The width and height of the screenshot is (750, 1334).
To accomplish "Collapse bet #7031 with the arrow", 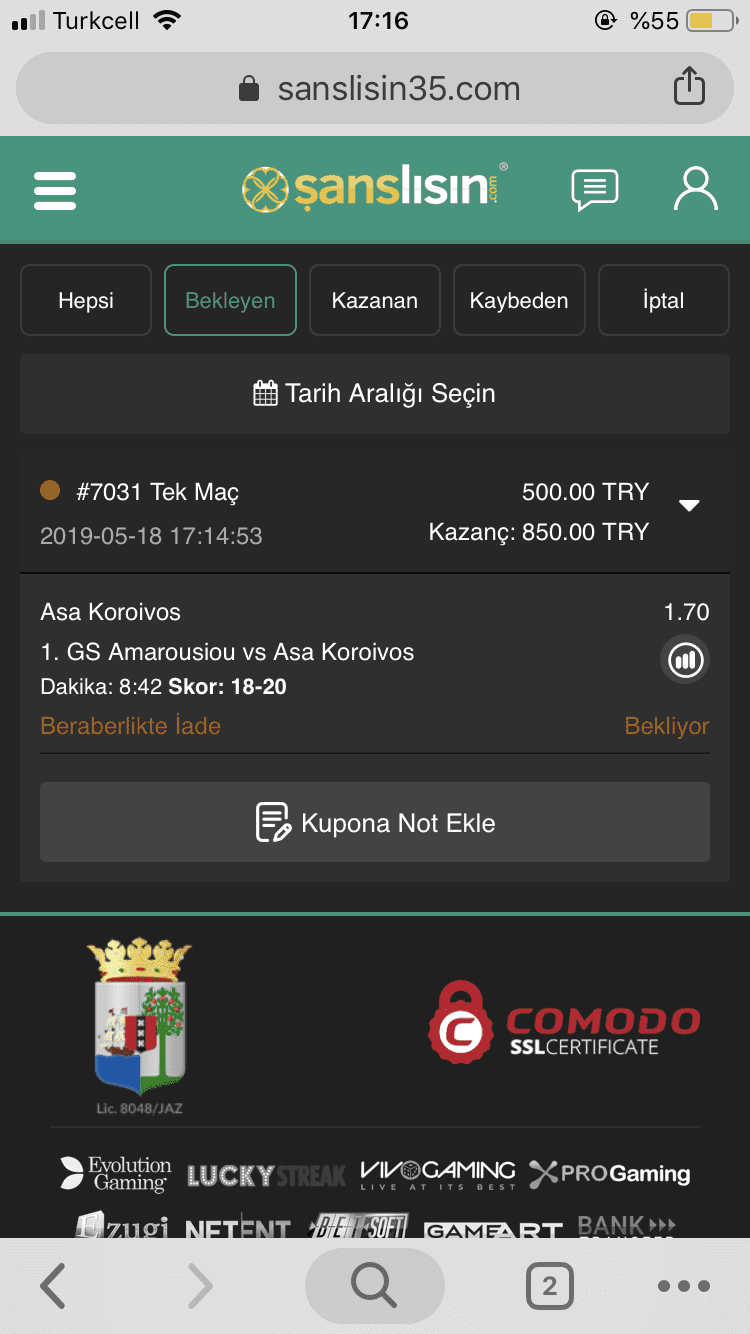I will (x=689, y=505).
